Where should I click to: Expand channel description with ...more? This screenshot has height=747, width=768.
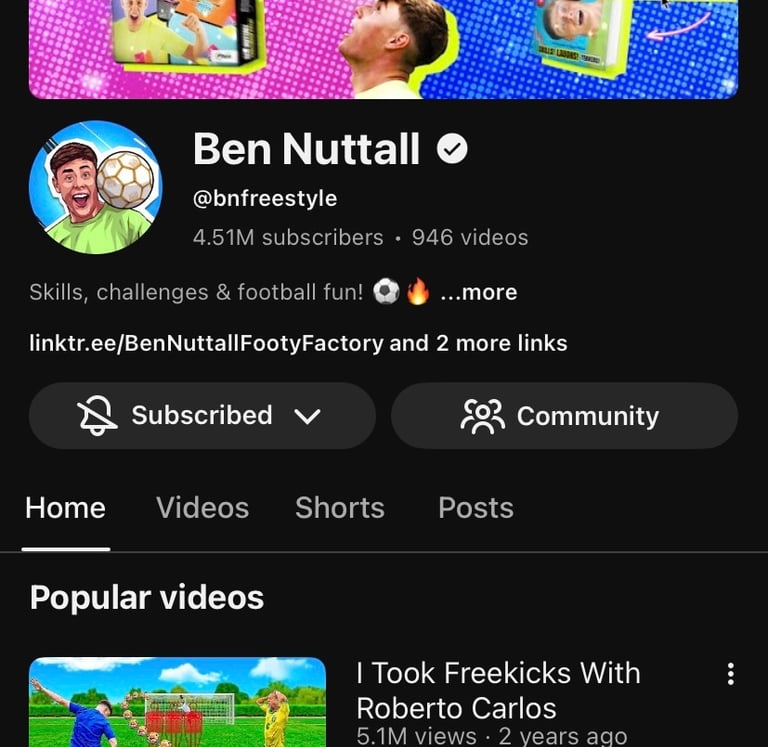point(479,292)
